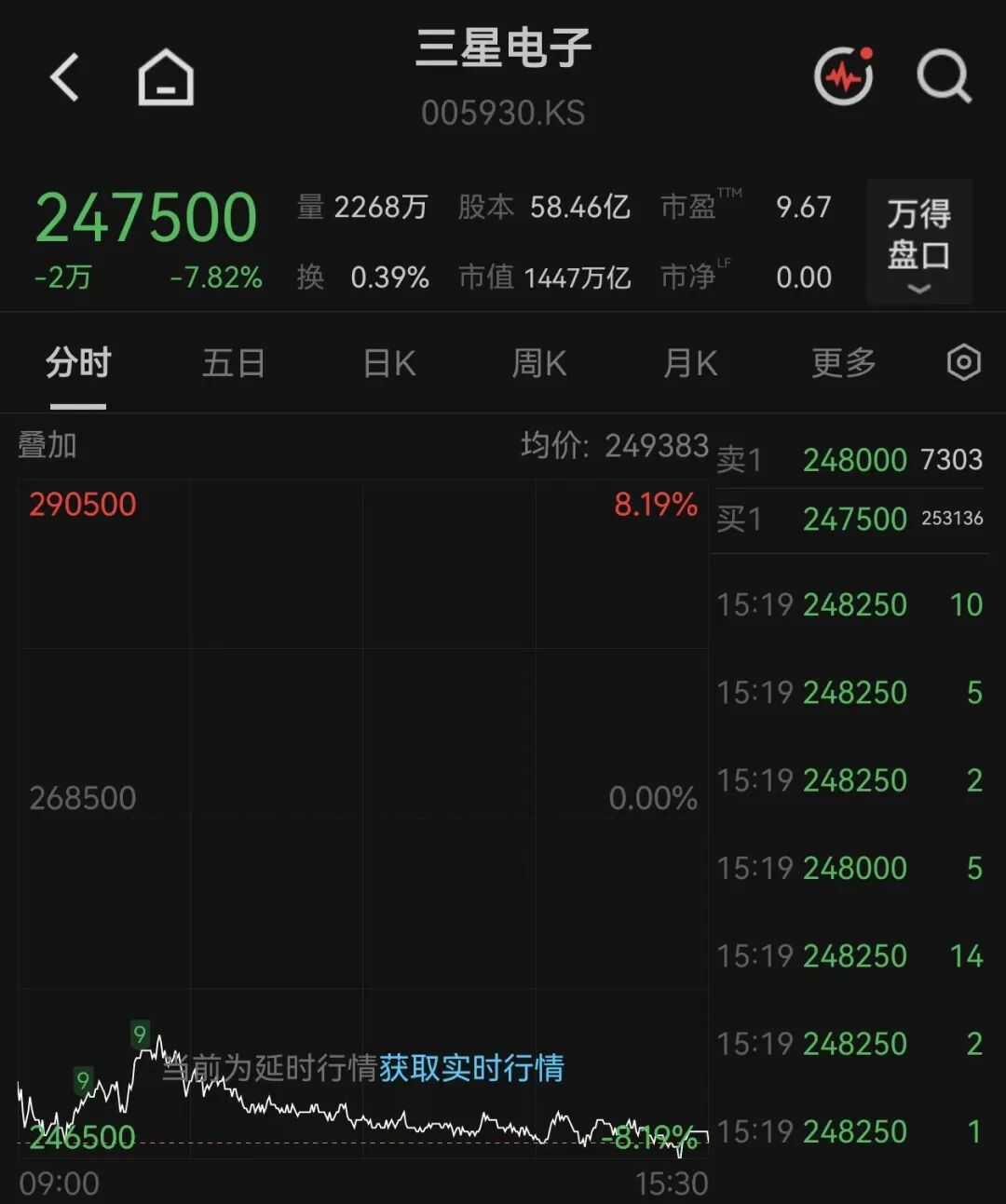Open the 更多 chart options
This screenshot has height=1204, width=1006.
coord(844,362)
